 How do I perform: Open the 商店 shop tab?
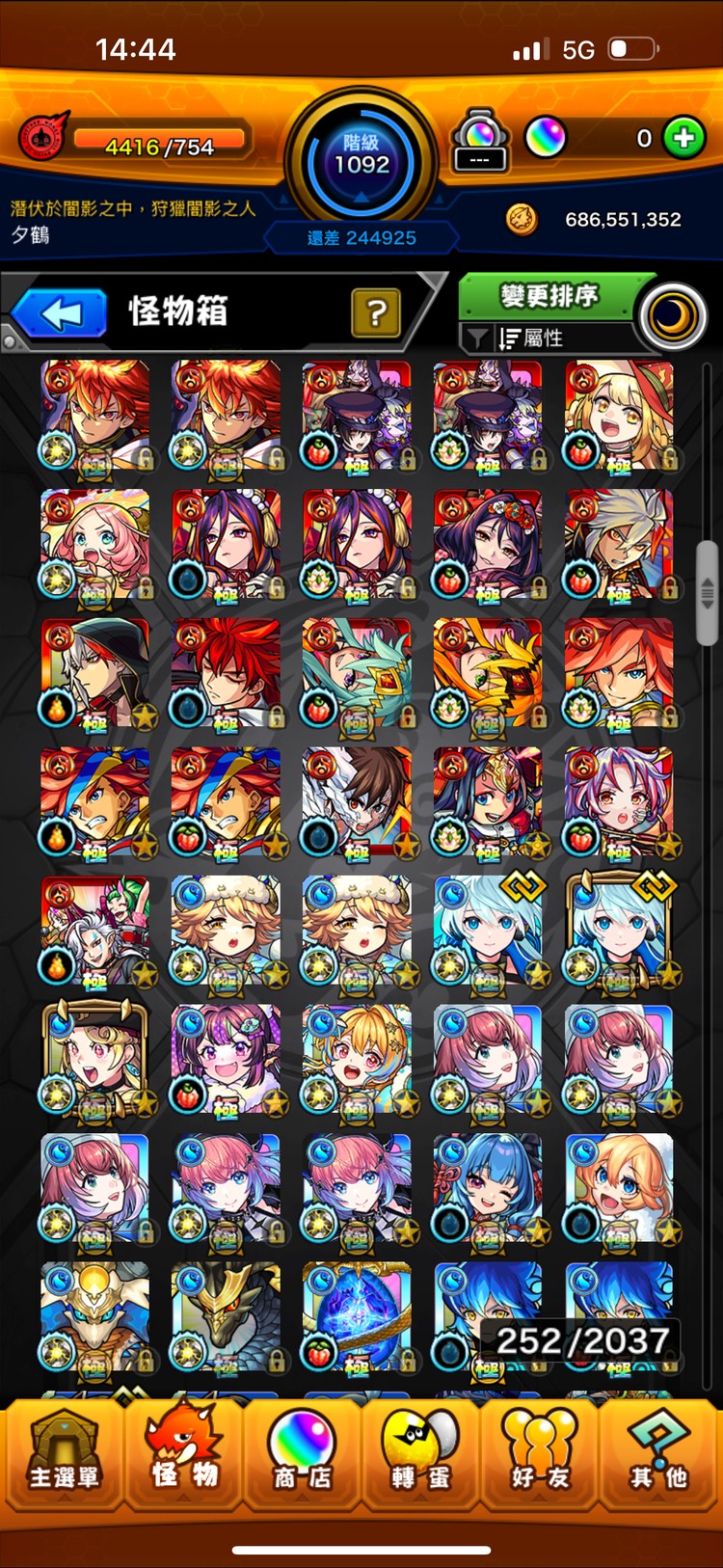pos(304,1458)
